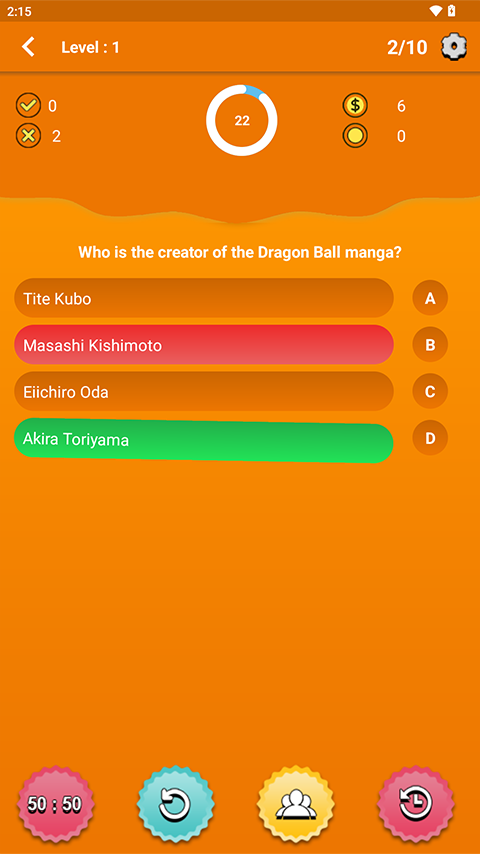480x854 pixels.
Task: Pick Eiichiro Oda as the answer
Action: pyautogui.click(x=204, y=391)
